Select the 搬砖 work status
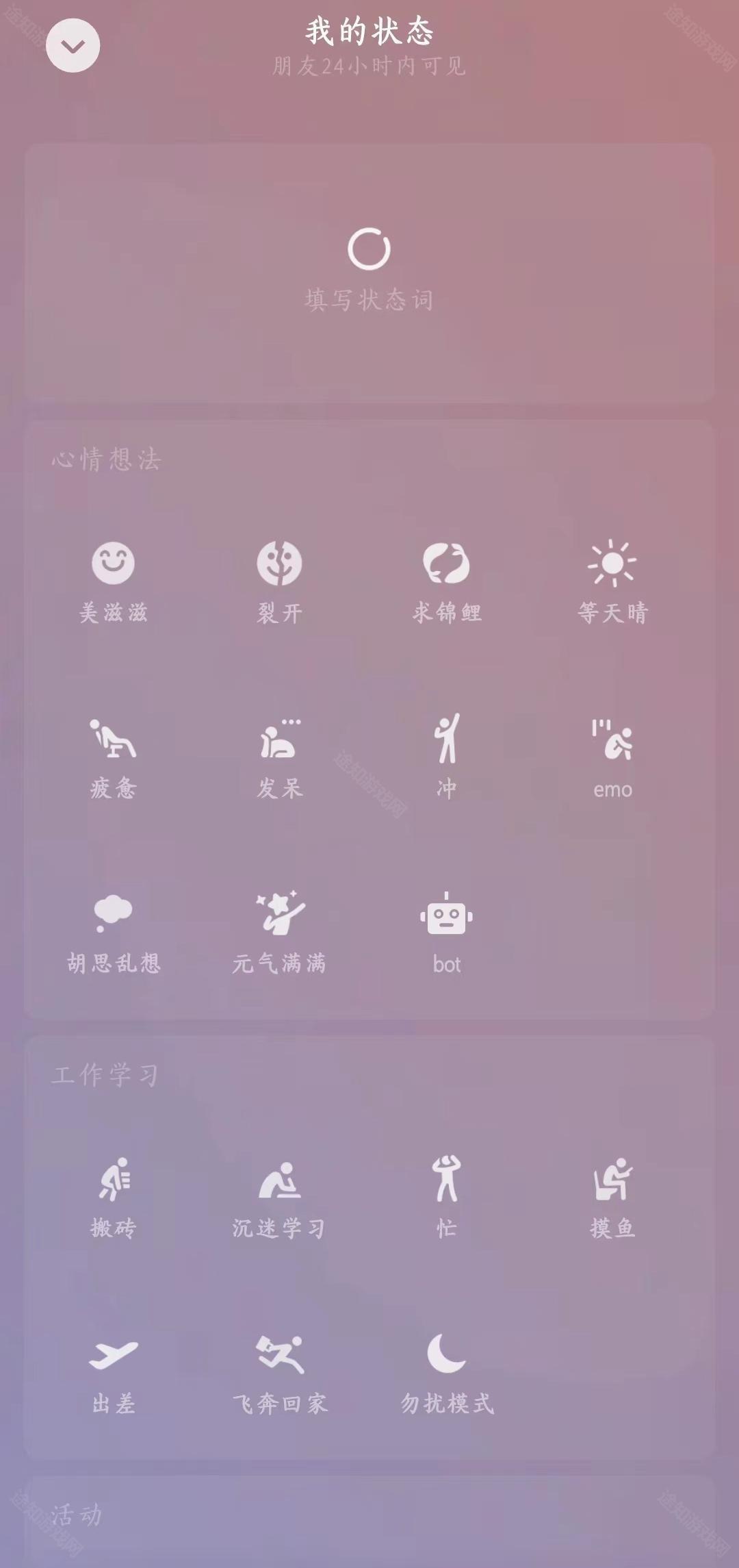The height and width of the screenshot is (1568, 739). [114, 1198]
